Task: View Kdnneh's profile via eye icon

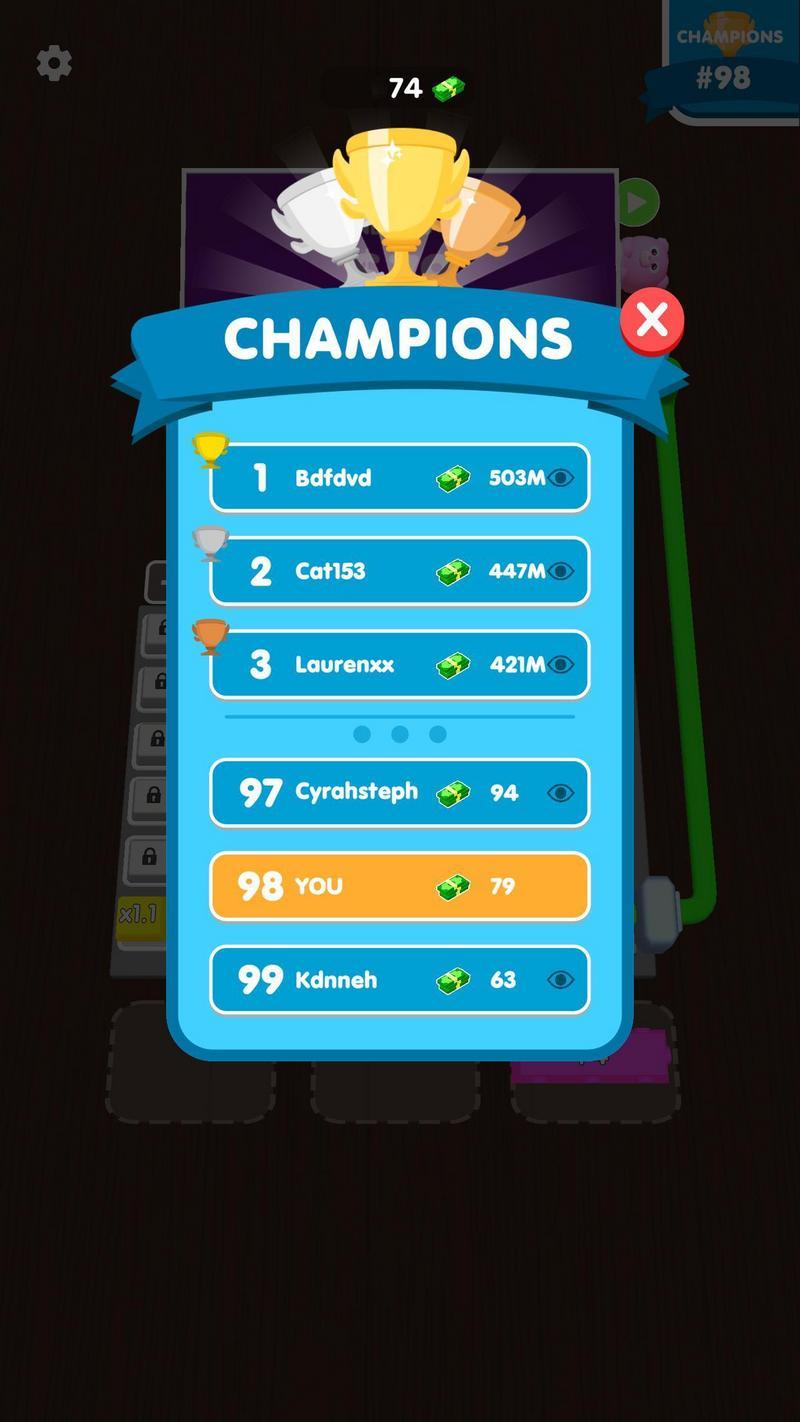Action: click(x=561, y=980)
